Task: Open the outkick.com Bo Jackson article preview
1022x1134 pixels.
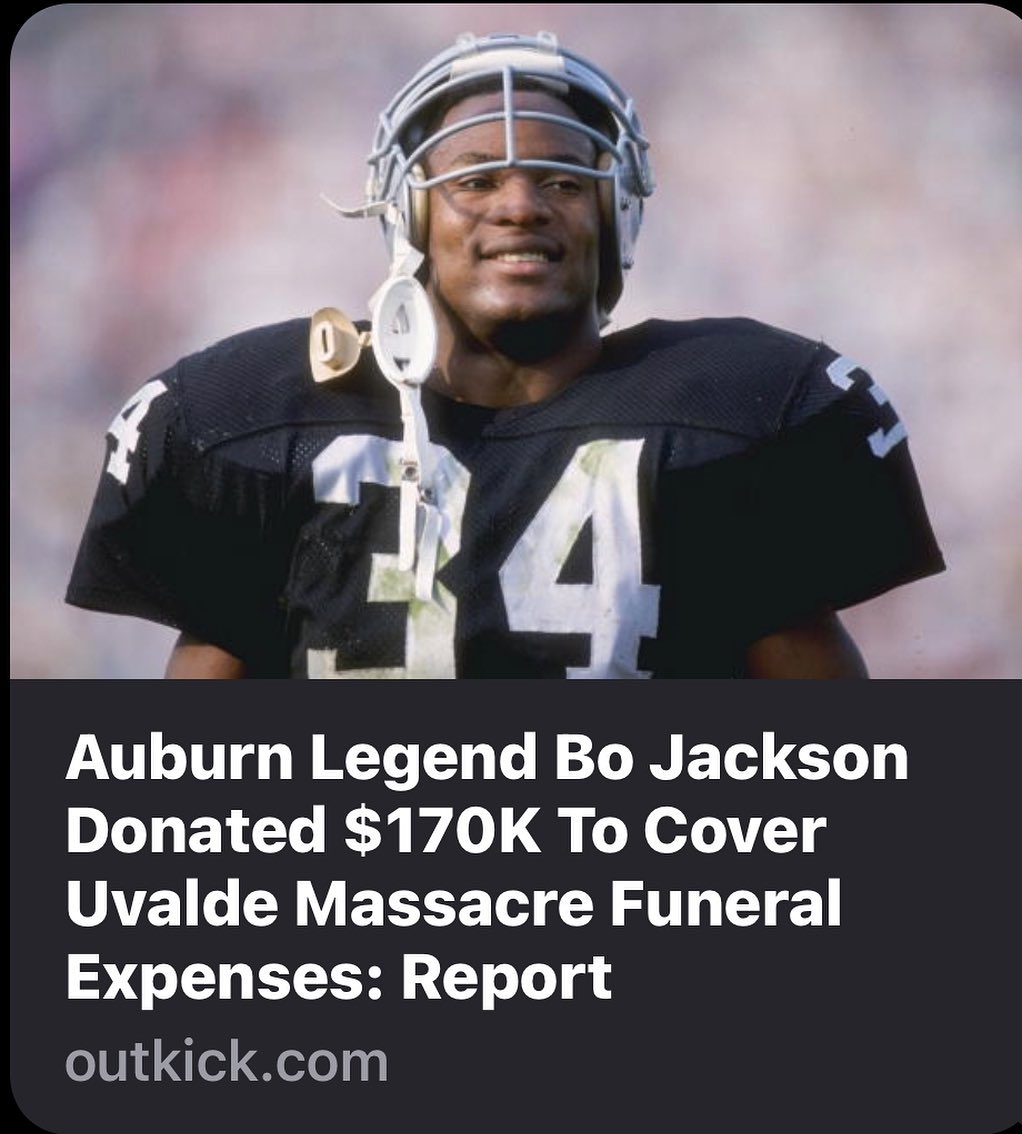Action: tap(516, 568)
